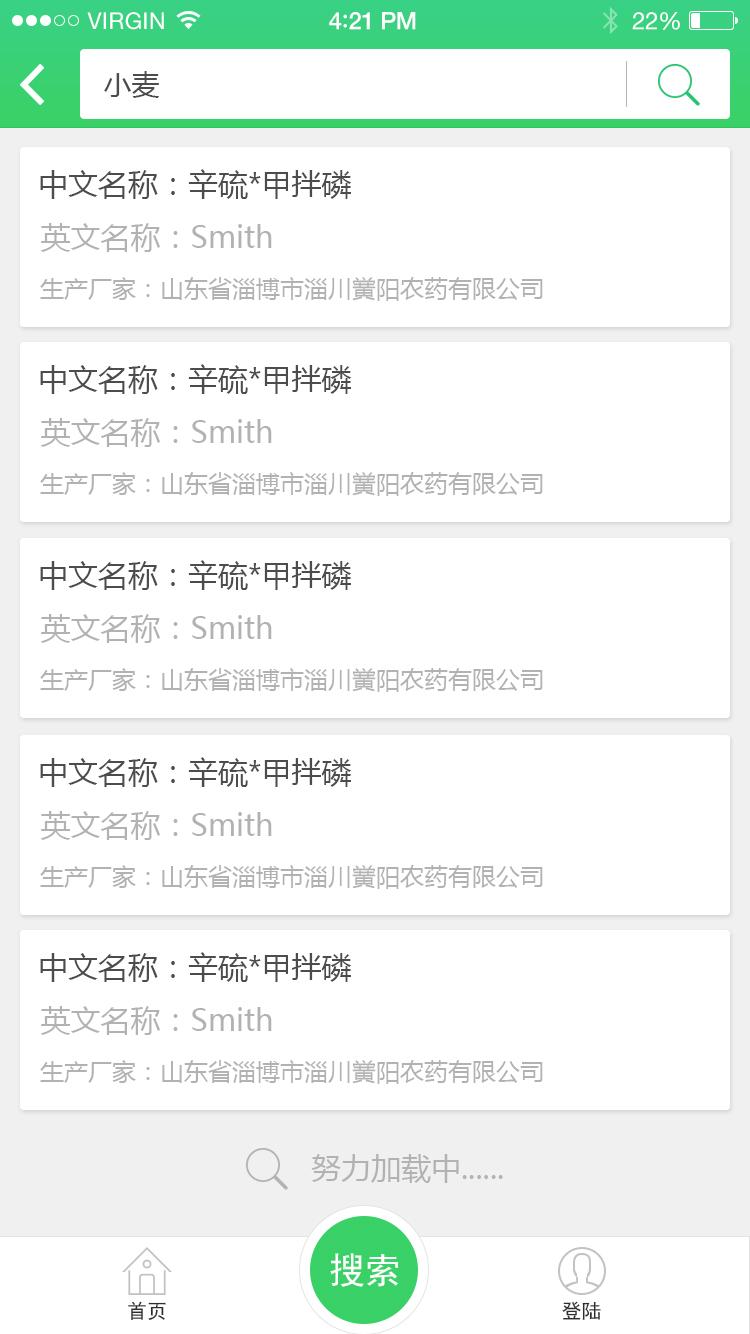Open the first 辛硫*甲拌磷 search result
The width and height of the screenshot is (750, 1334).
(x=375, y=235)
